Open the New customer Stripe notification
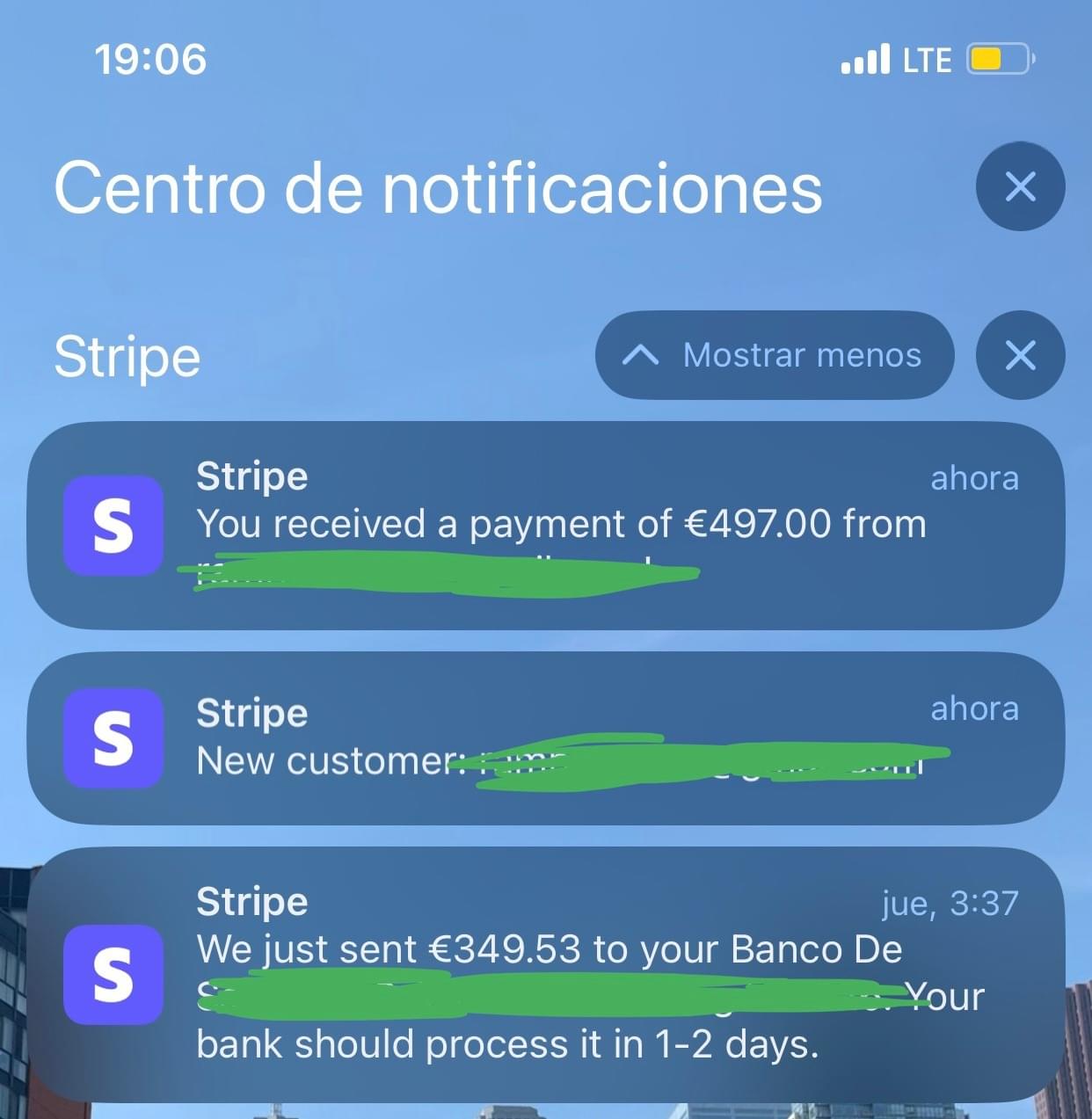Viewport: 1092px width, 1119px height. click(545, 738)
